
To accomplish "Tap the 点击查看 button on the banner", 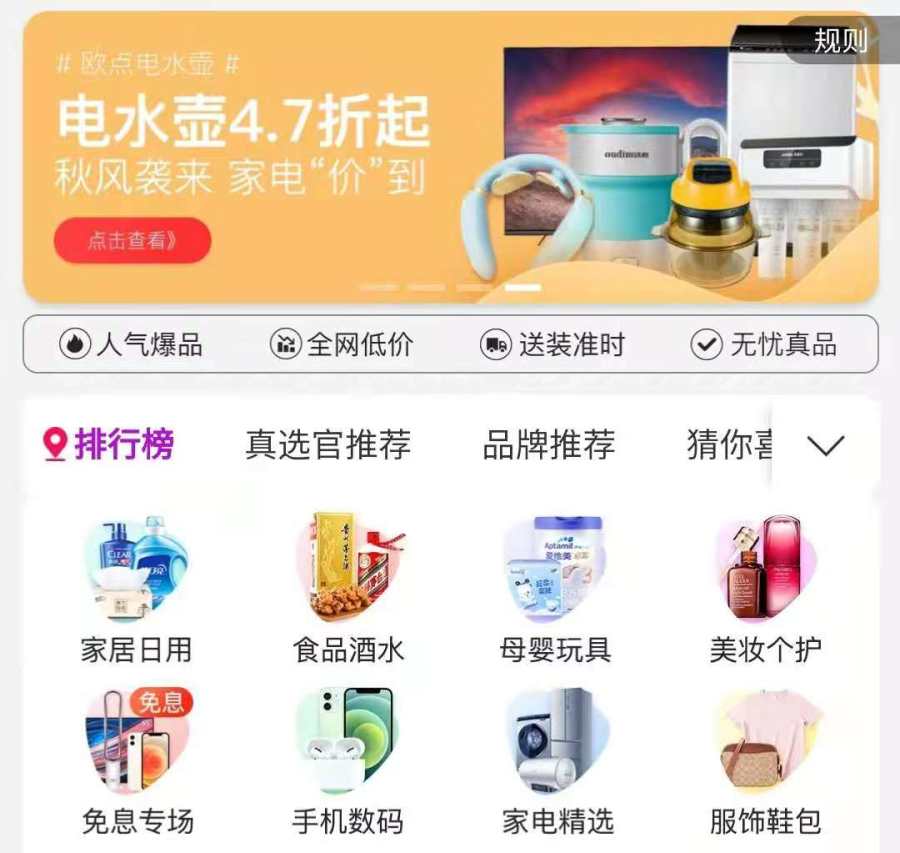I will (132, 241).
